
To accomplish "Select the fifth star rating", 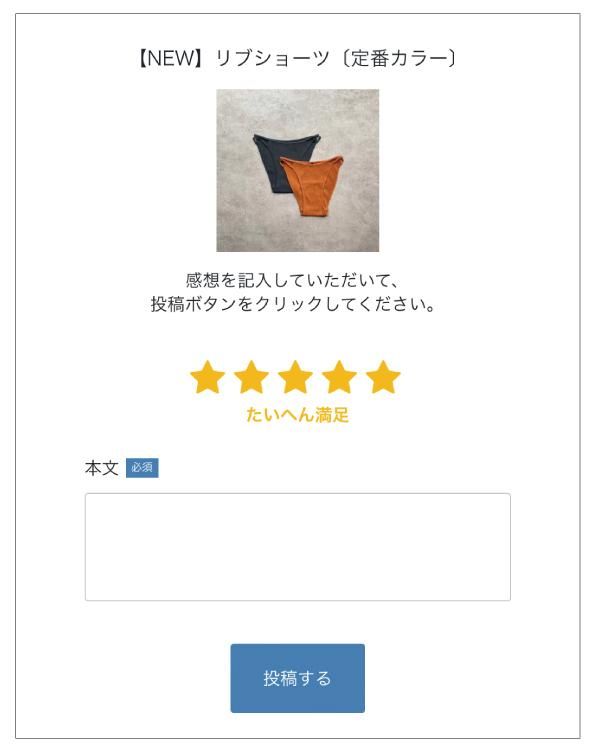I will 383,378.
